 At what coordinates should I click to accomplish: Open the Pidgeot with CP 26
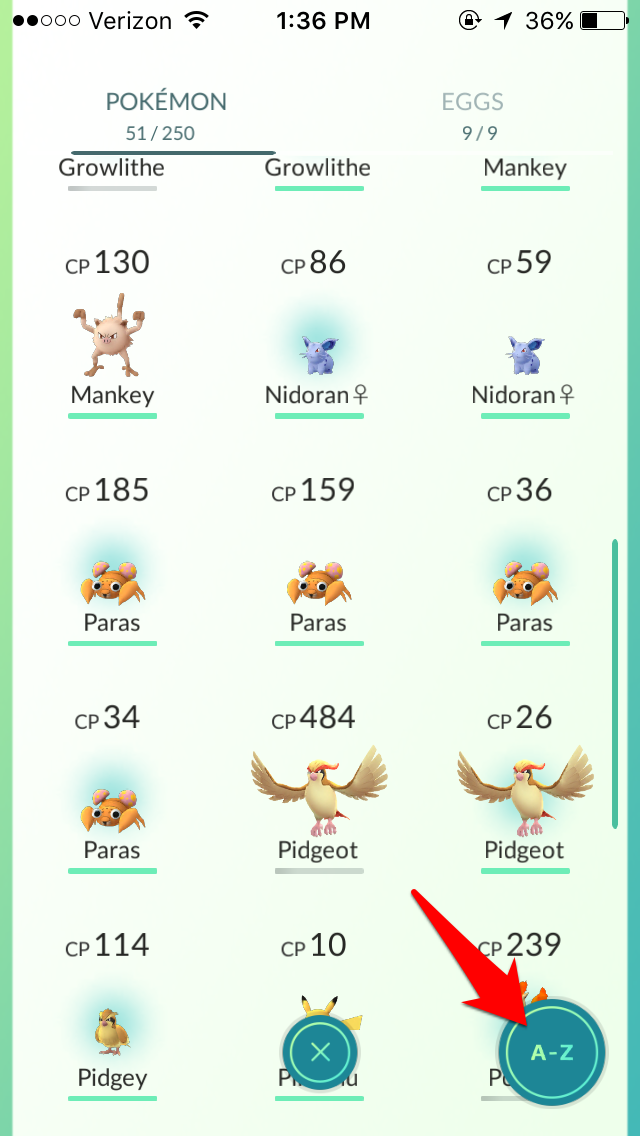(525, 788)
